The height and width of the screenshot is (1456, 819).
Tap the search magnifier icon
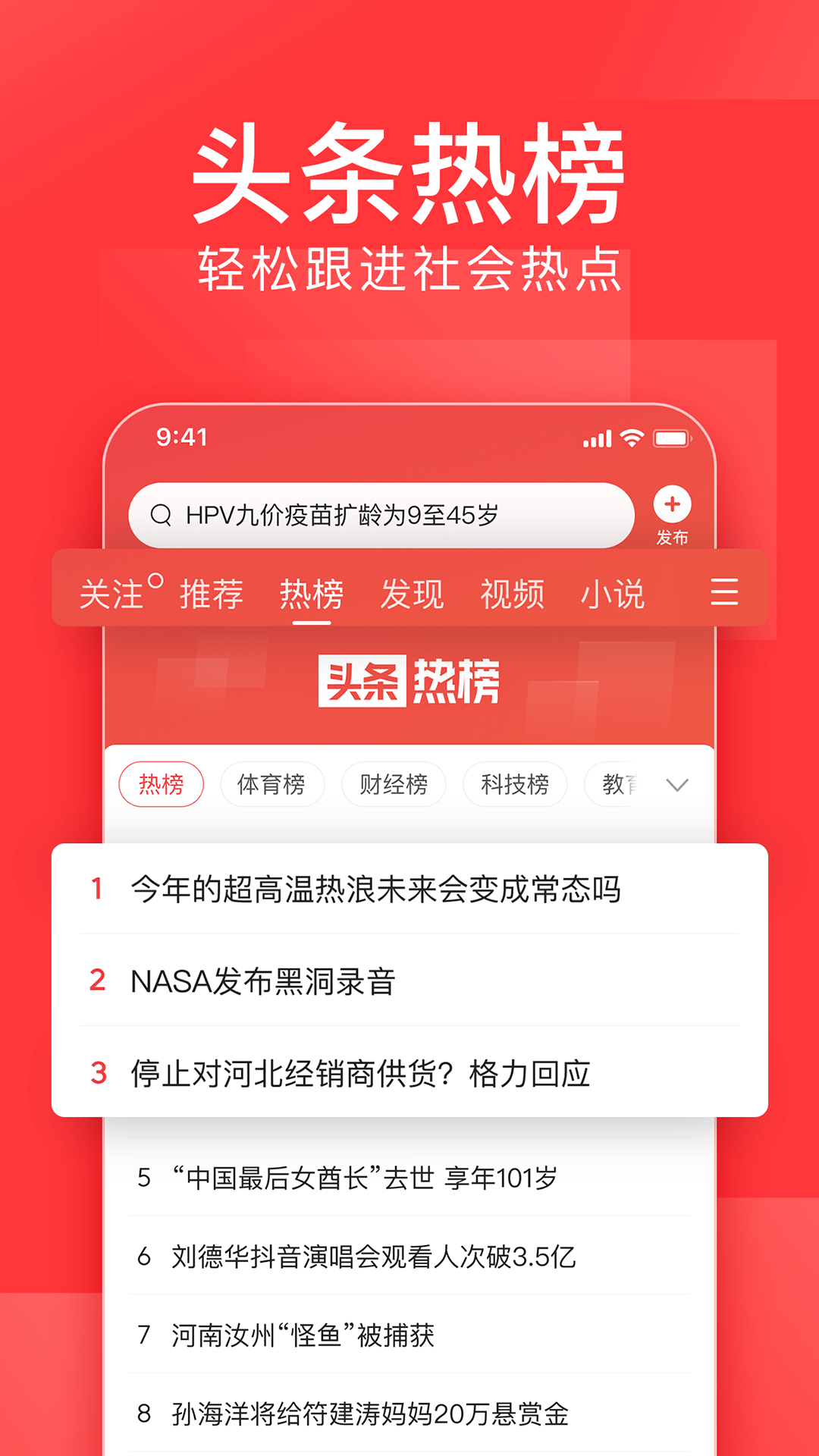[160, 515]
